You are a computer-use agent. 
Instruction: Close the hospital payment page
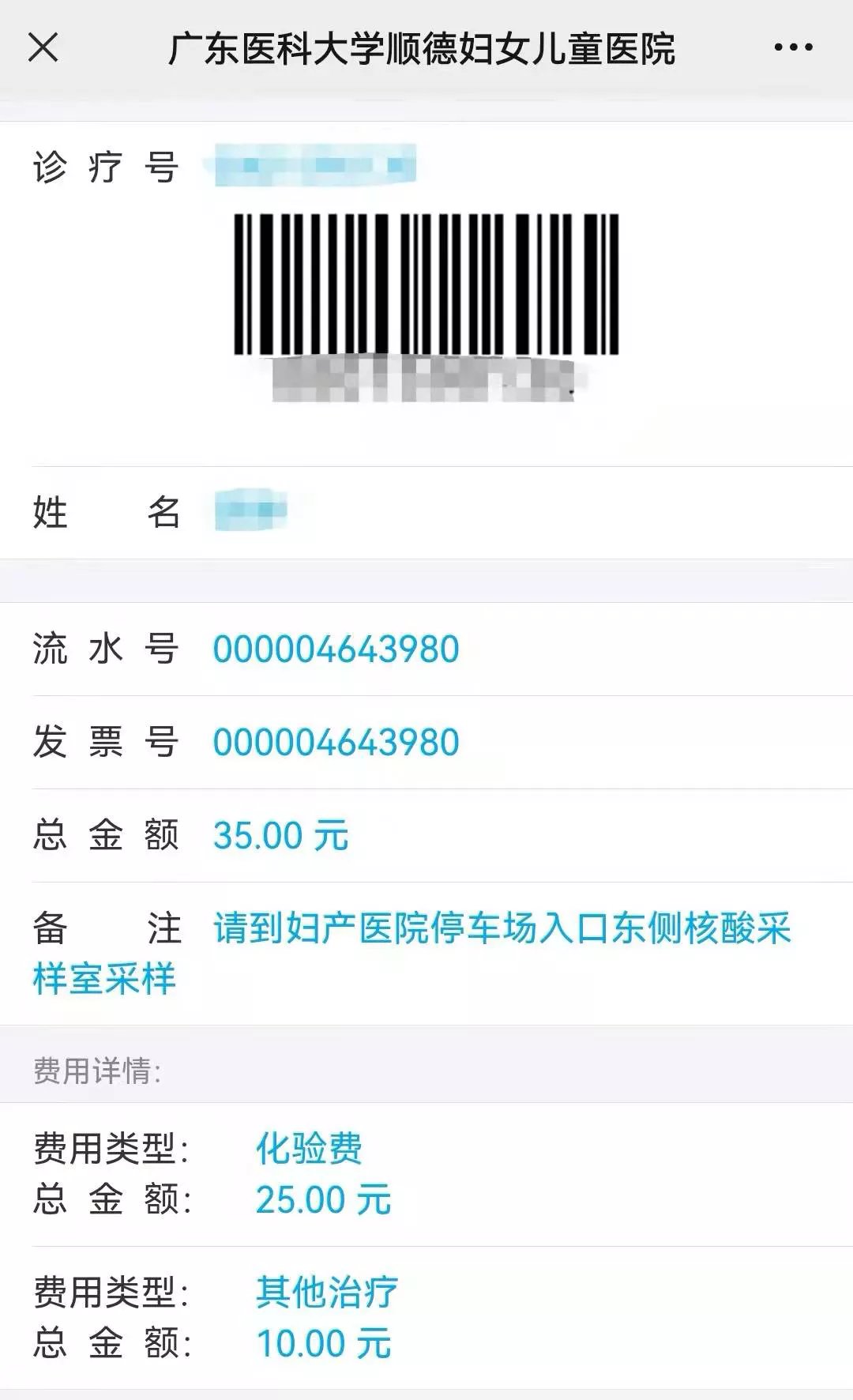click(43, 48)
